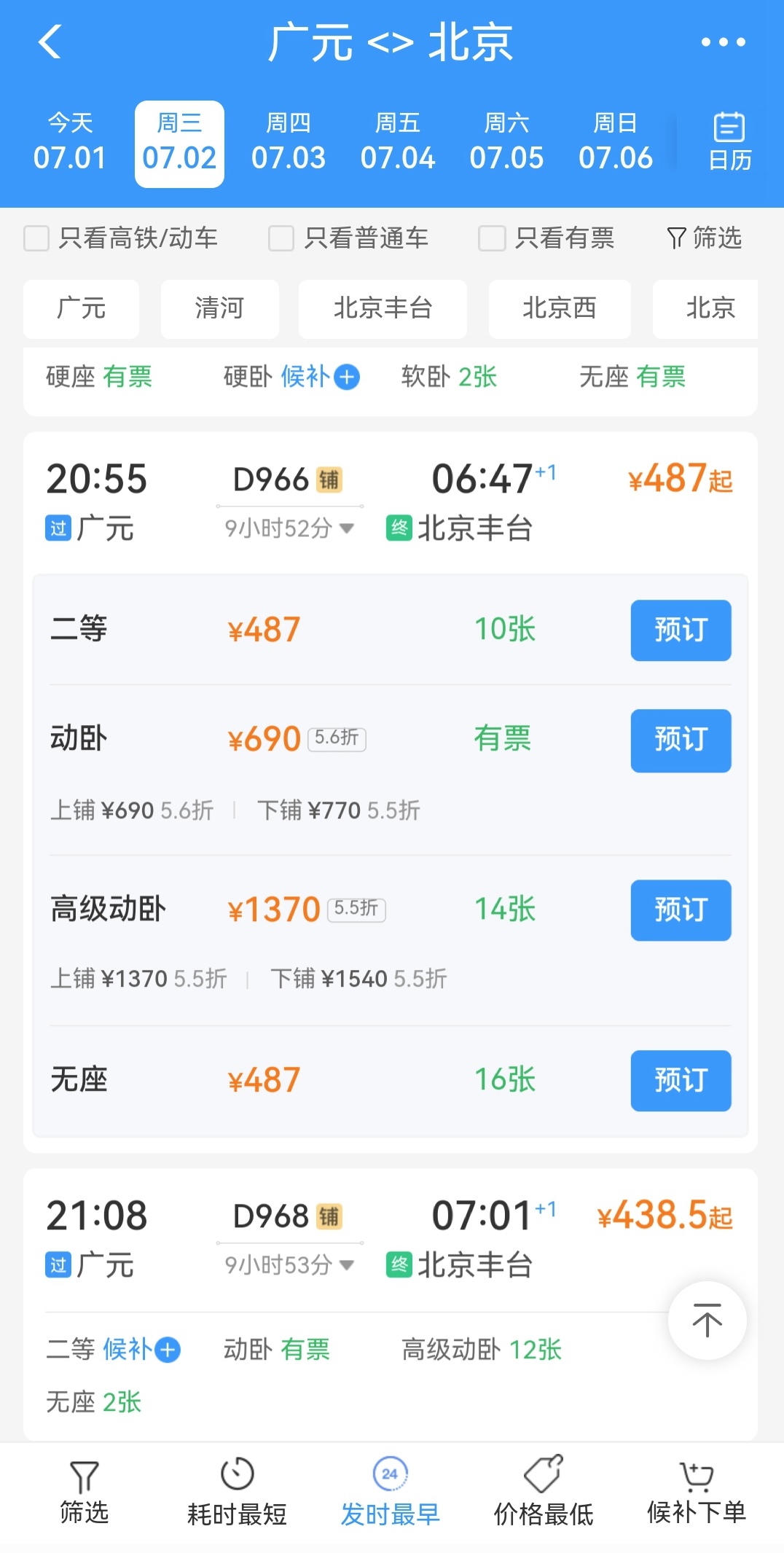Open the top 筛选 filter
This screenshot has width=784, height=1553.
pos(704,238)
